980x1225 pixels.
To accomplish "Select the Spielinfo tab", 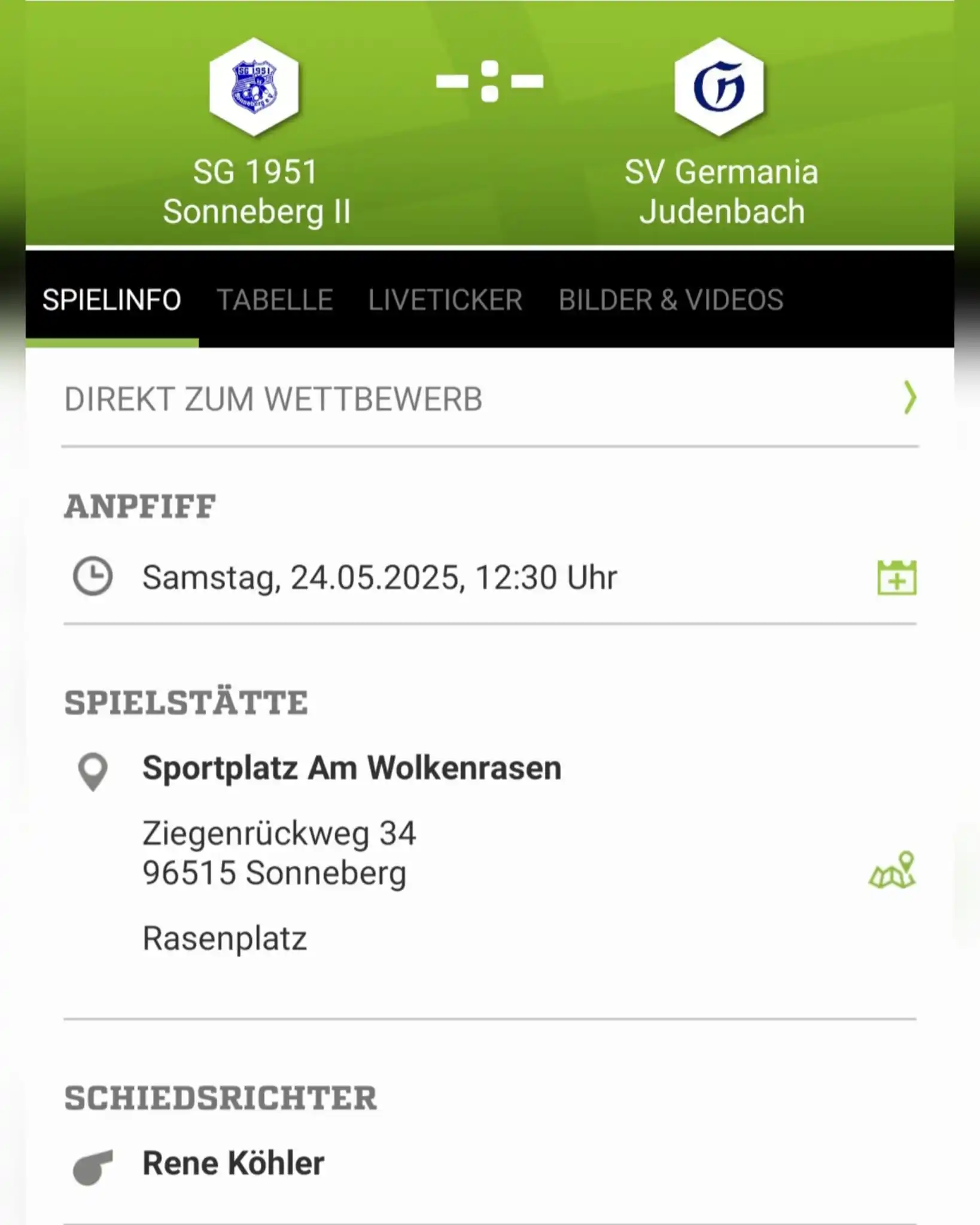I will point(112,300).
